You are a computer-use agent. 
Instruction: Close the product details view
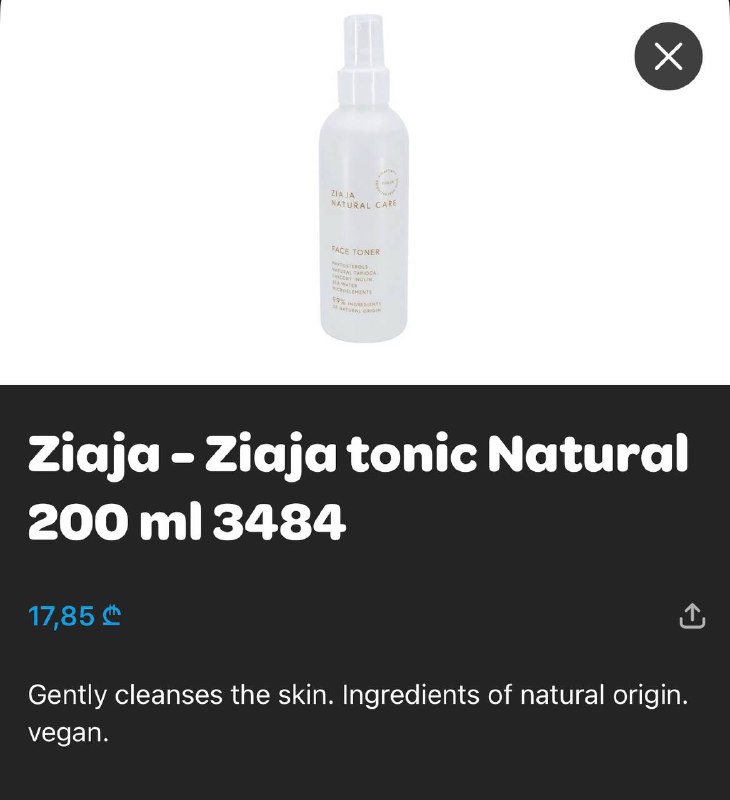click(668, 56)
